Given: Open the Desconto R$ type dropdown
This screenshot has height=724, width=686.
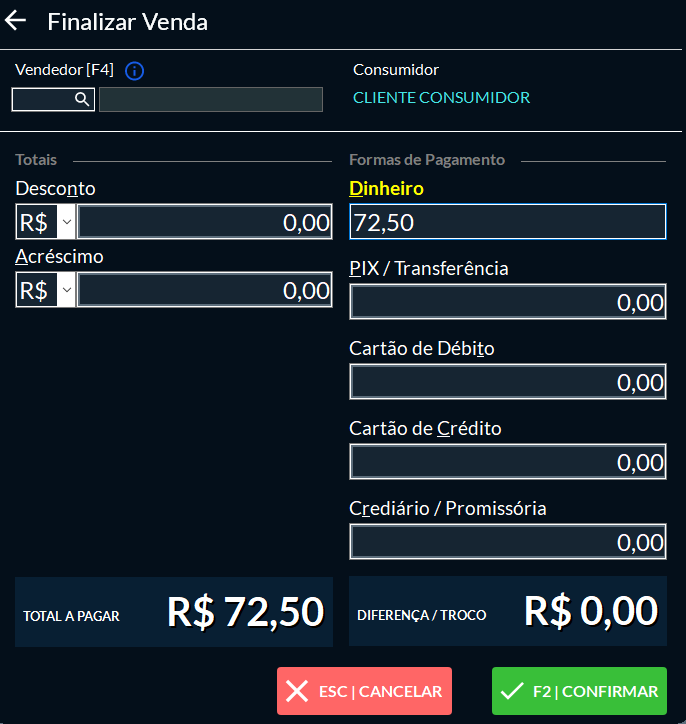Looking at the screenshot, I should (45, 222).
